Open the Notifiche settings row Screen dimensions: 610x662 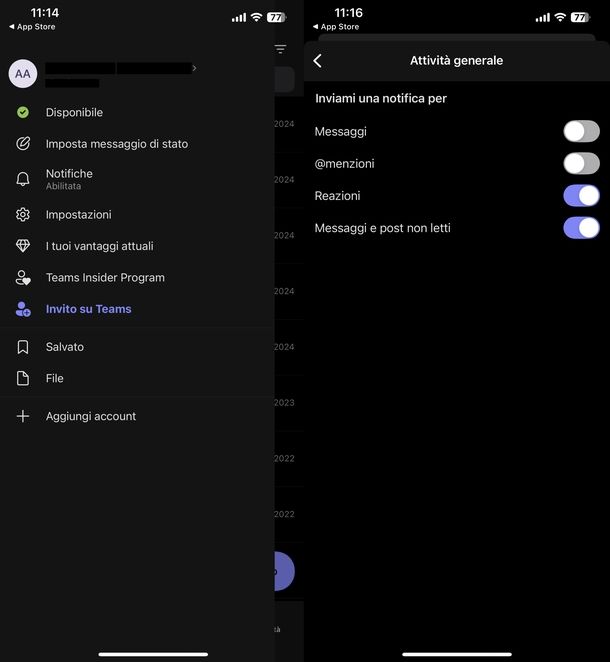pyautogui.click(x=69, y=179)
